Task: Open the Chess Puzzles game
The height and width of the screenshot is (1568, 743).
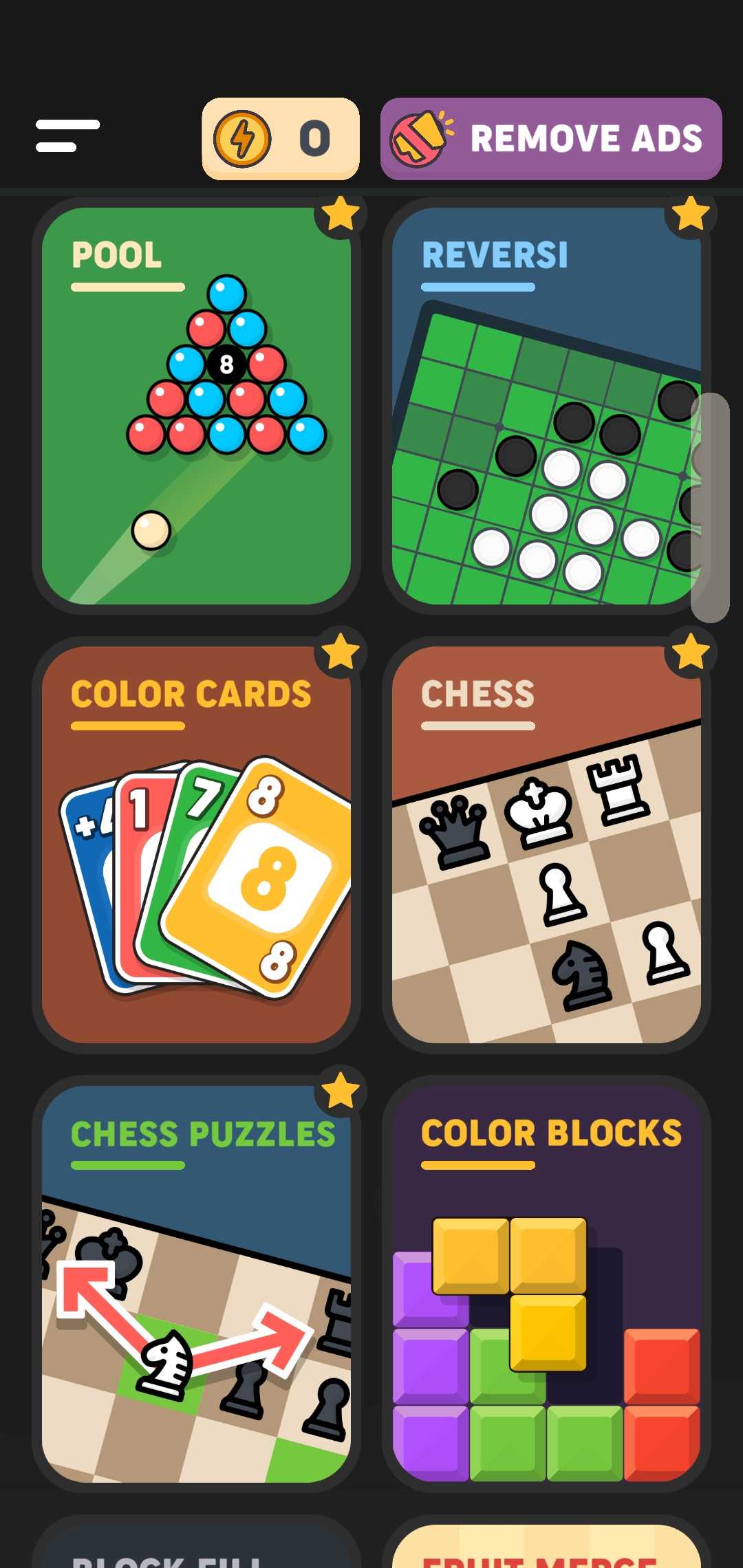Action: click(196, 1283)
